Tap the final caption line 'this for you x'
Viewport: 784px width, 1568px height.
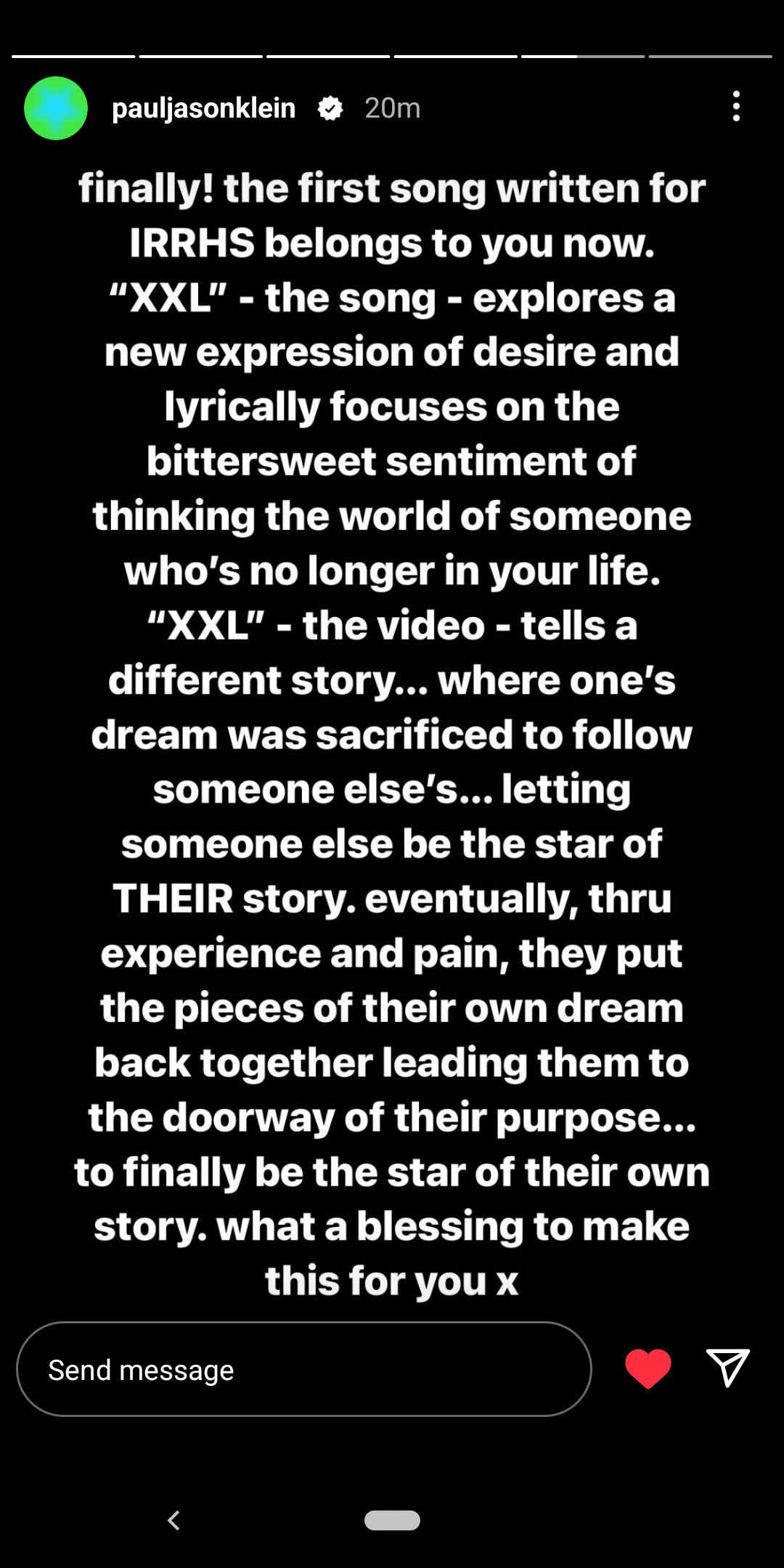392,1280
